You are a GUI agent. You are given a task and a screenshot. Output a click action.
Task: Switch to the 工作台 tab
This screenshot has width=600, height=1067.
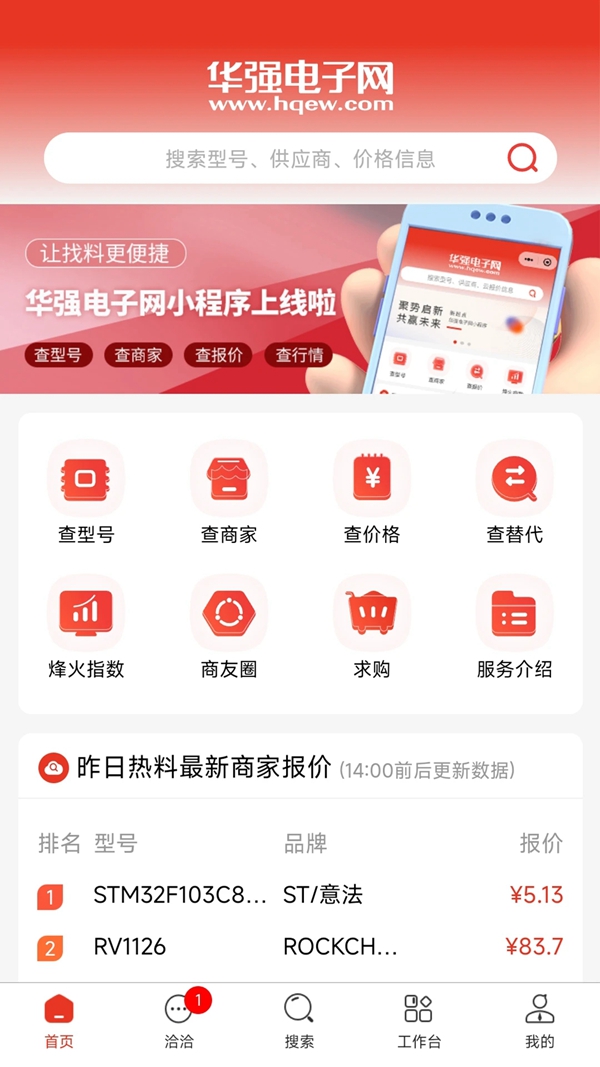pyautogui.click(x=419, y=1020)
